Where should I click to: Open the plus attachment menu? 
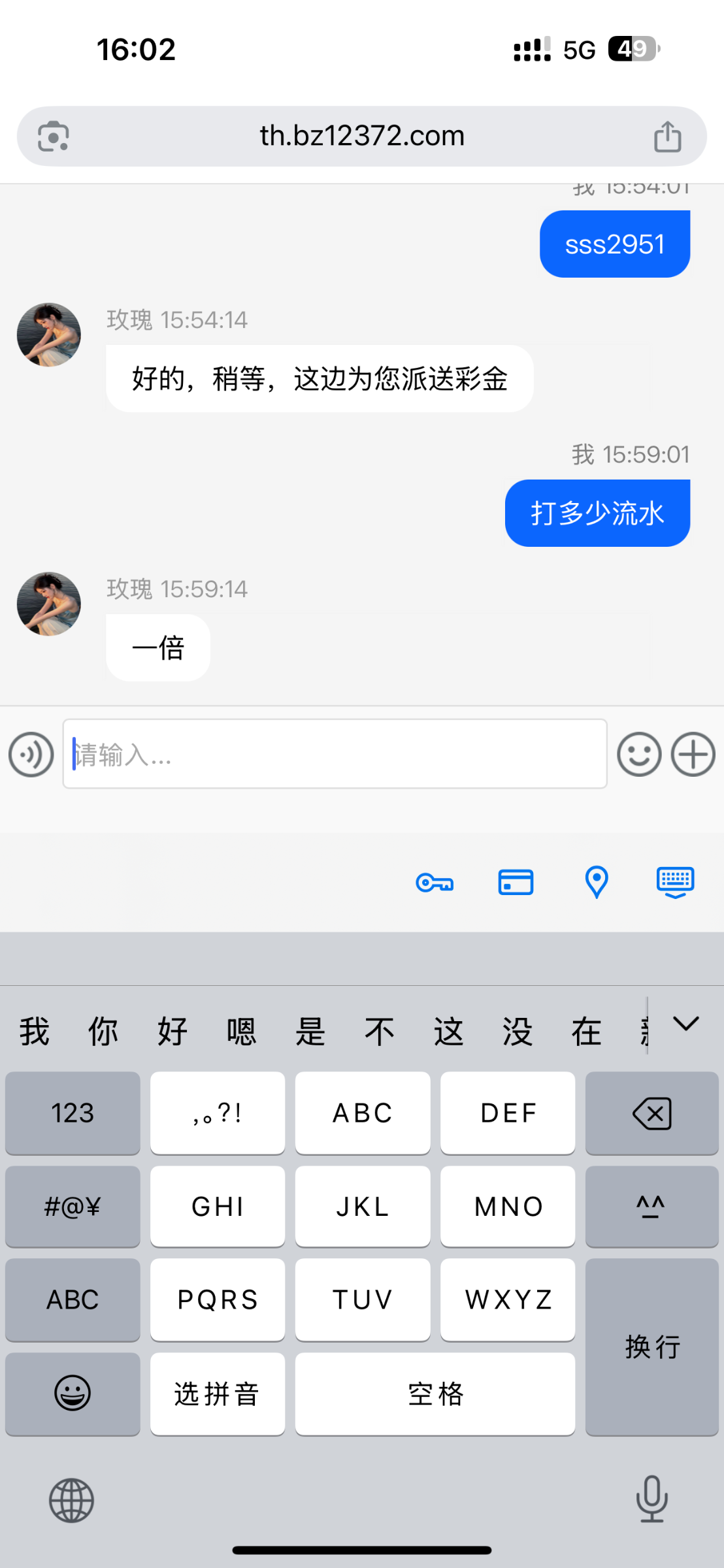(x=693, y=755)
